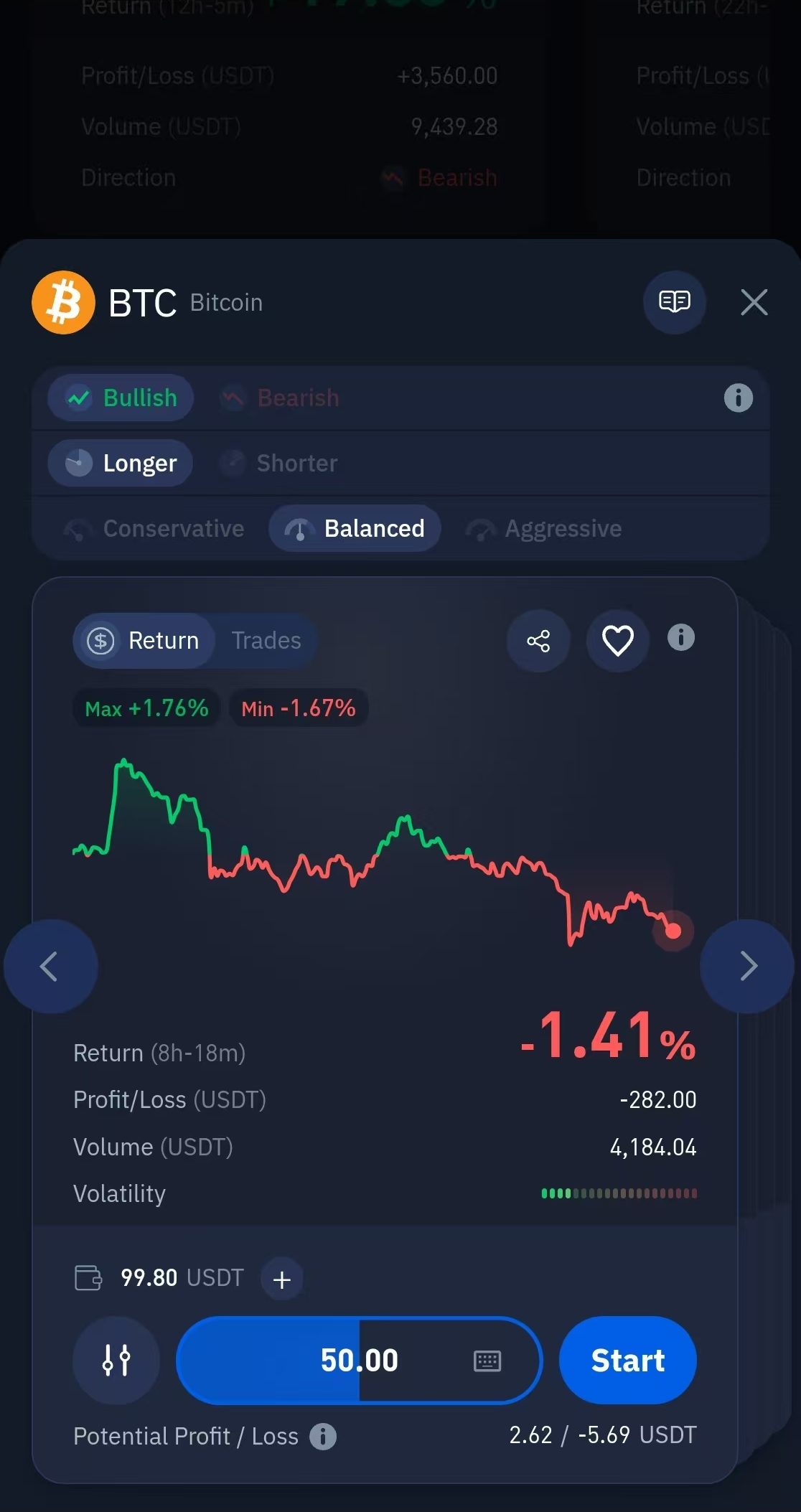Switch direction to Bearish
801x1512 pixels.
tap(281, 398)
